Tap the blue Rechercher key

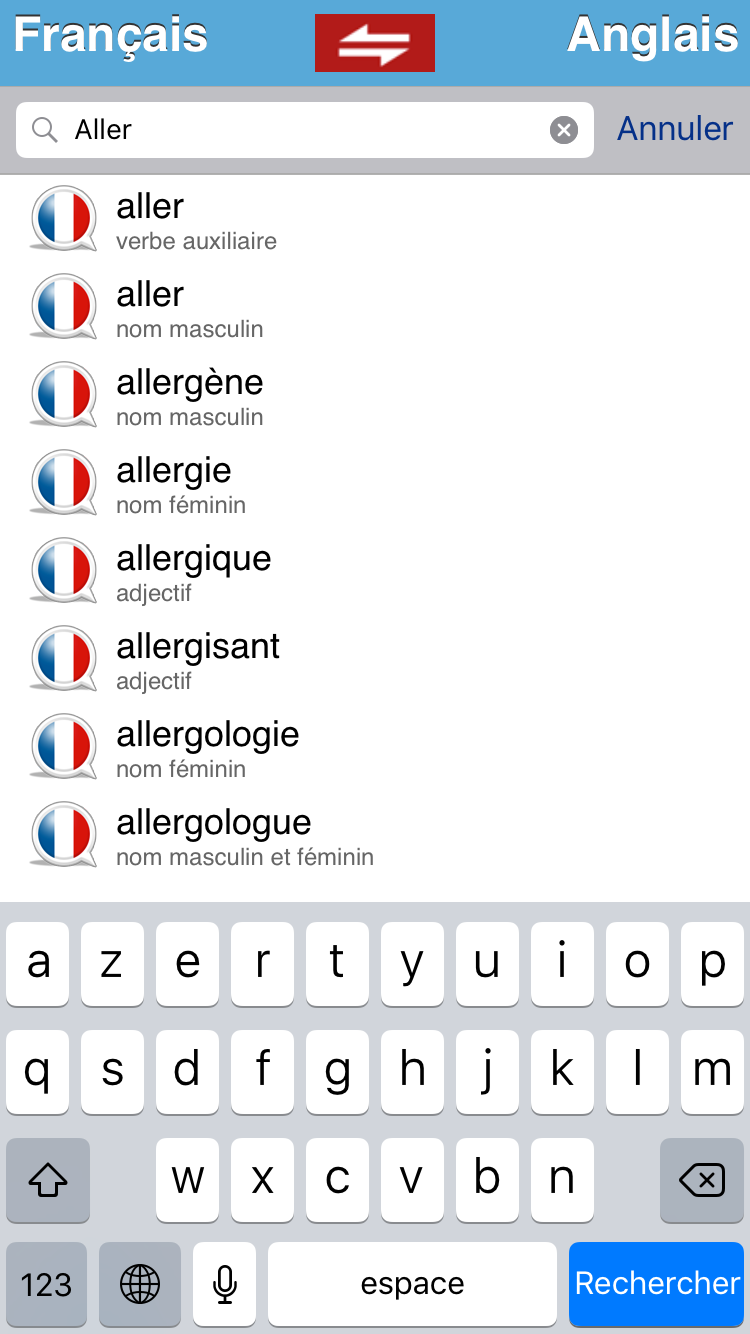pyautogui.click(x=657, y=1283)
